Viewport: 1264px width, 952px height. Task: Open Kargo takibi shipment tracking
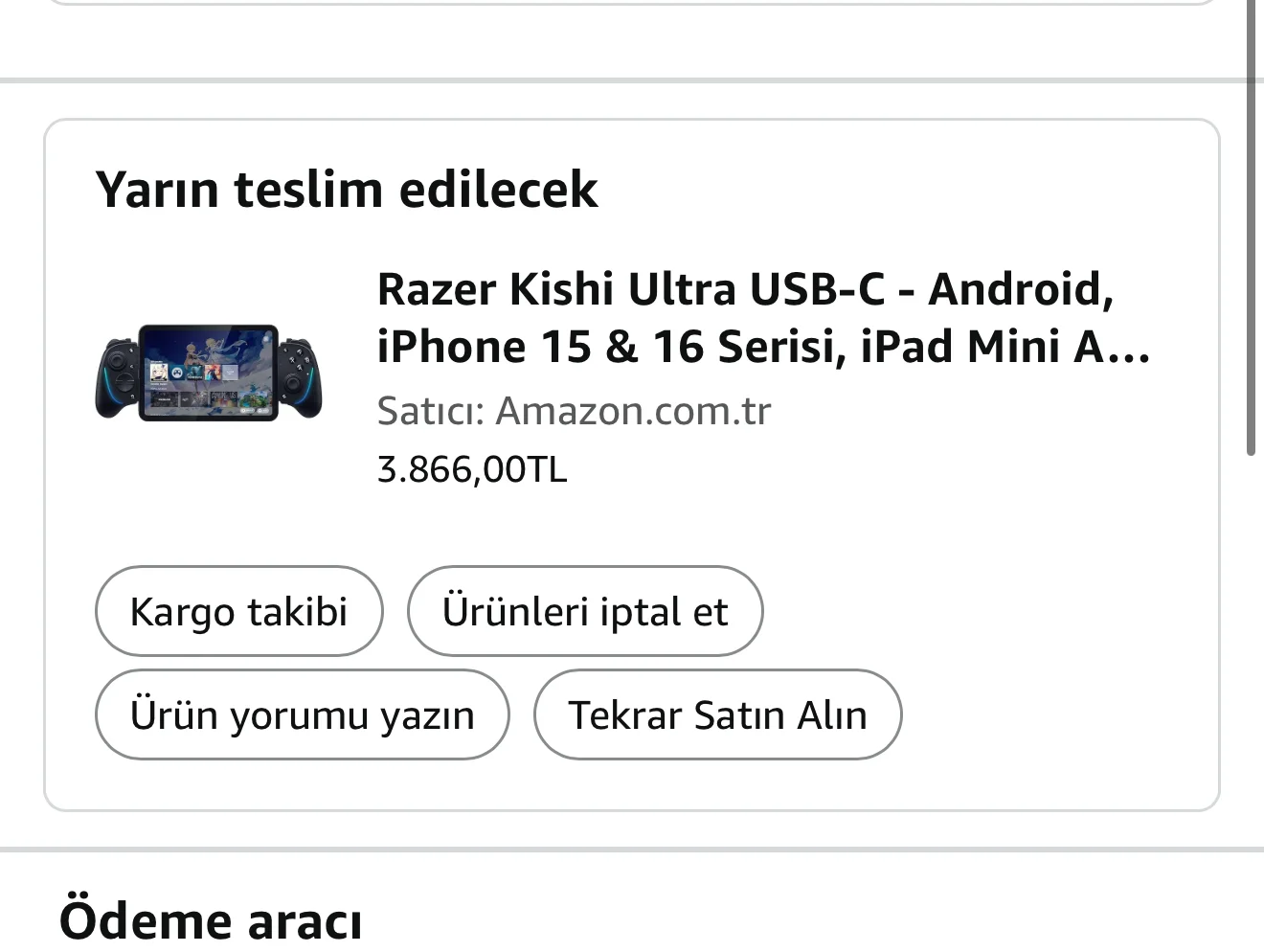coord(238,611)
